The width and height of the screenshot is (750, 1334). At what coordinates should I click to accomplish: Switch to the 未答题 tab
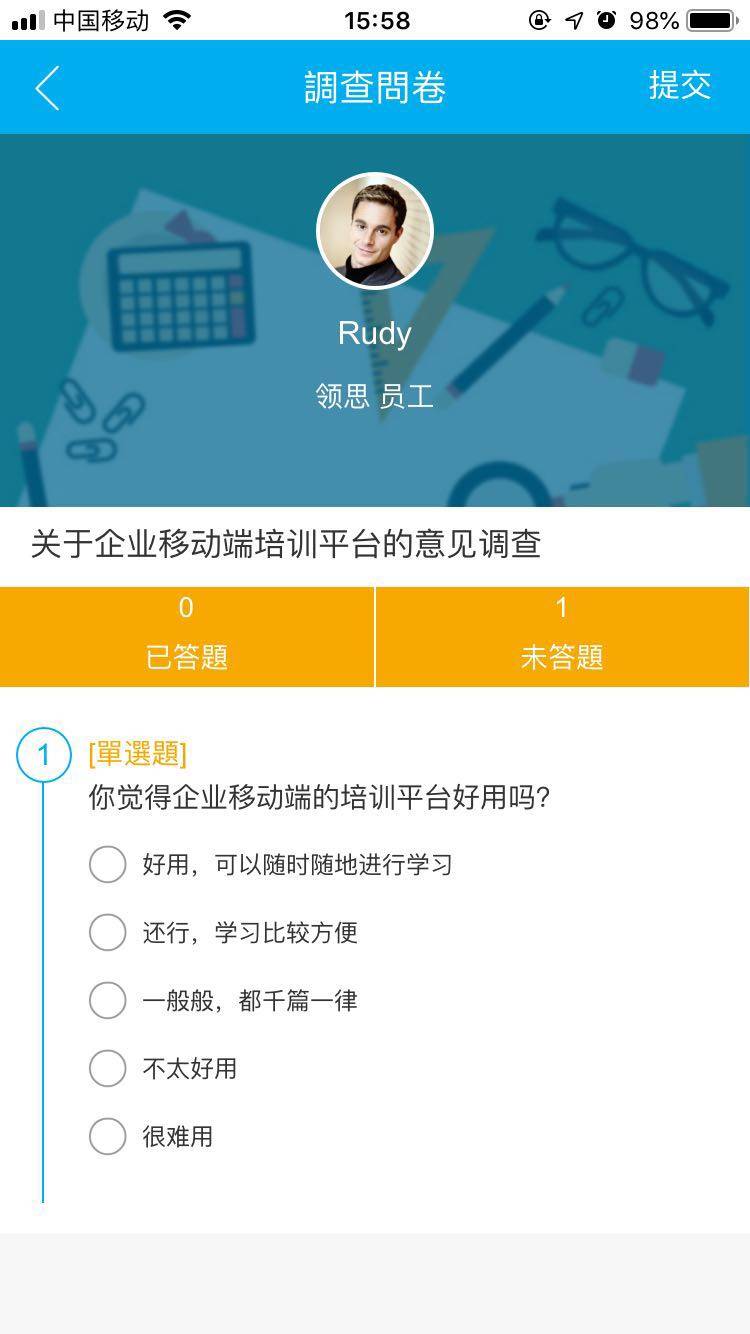click(562, 636)
